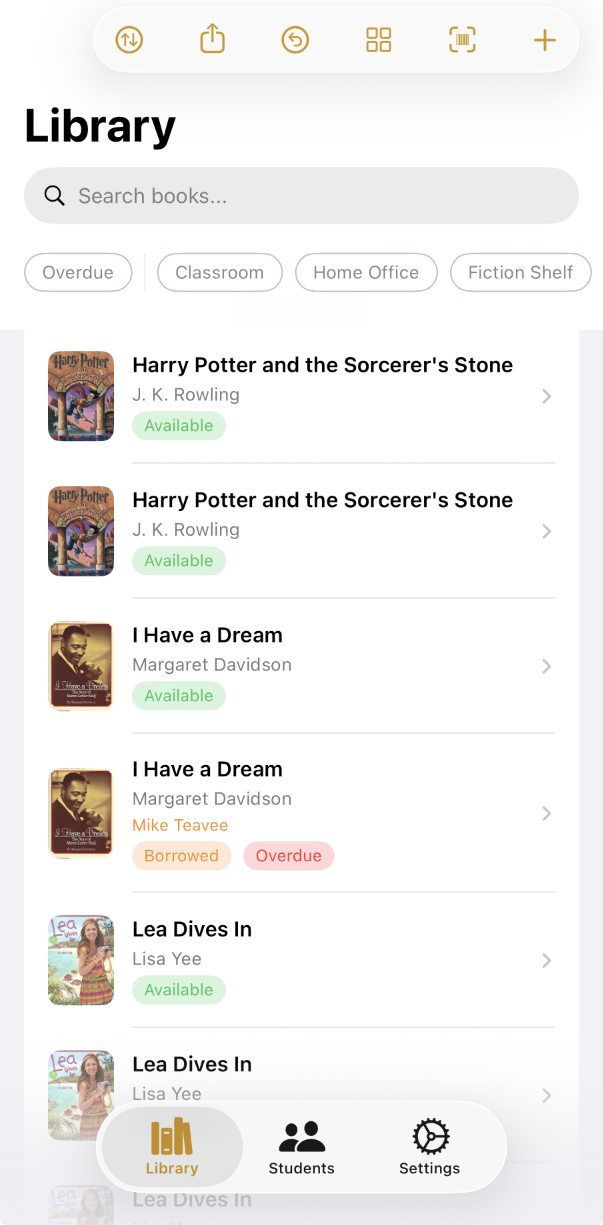The image size is (603, 1225).
Task: Select the Library tab
Action: point(172,1148)
